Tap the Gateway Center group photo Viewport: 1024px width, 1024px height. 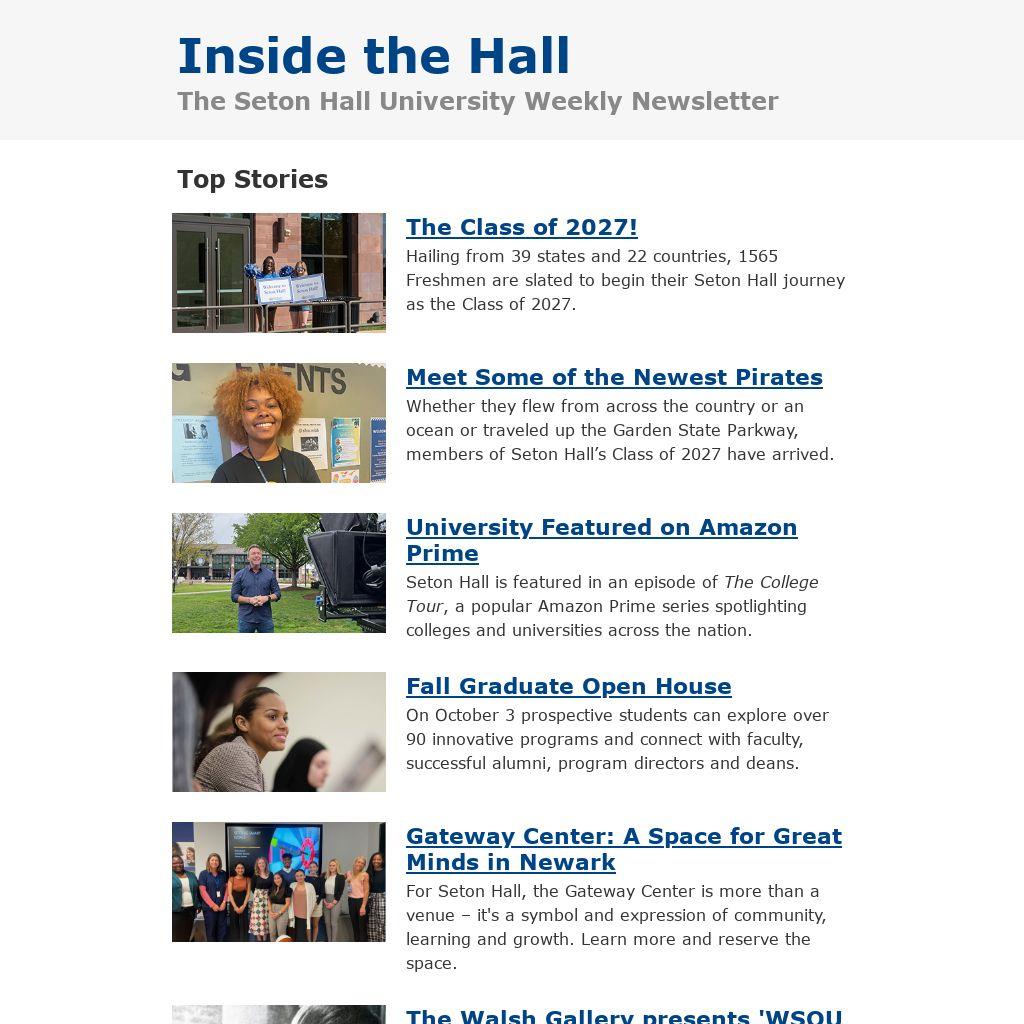[279, 882]
